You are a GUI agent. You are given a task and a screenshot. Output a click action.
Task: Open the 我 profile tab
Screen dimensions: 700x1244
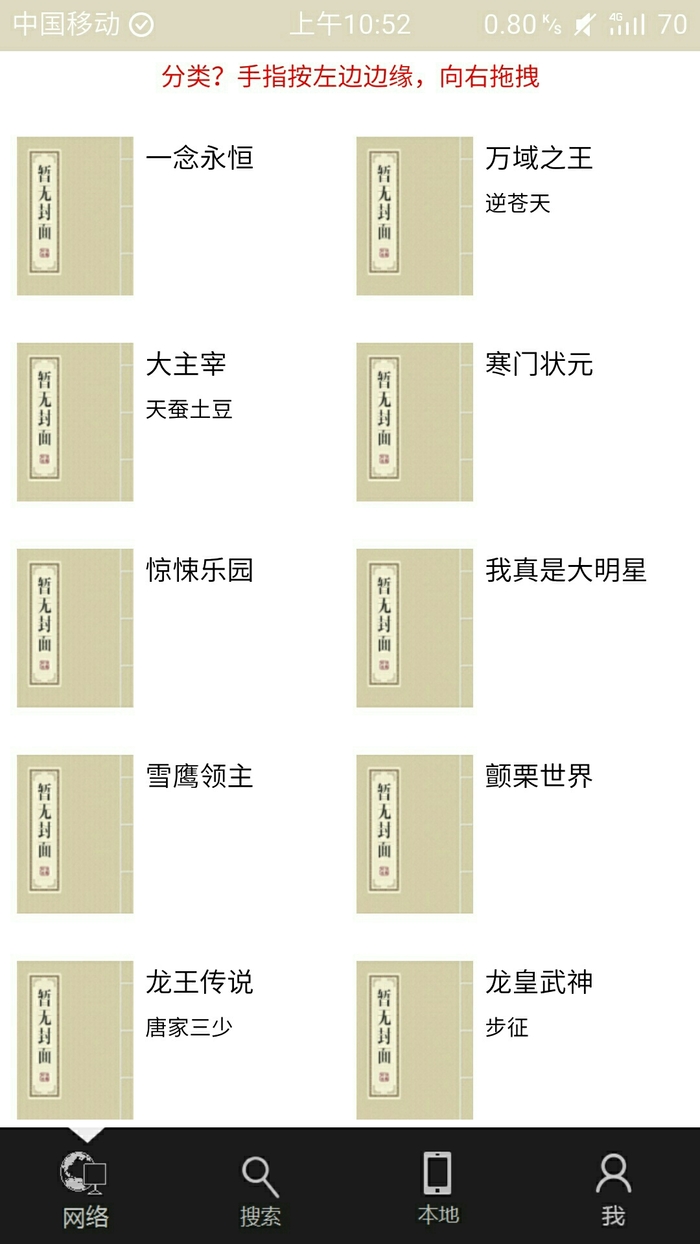click(613, 1190)
